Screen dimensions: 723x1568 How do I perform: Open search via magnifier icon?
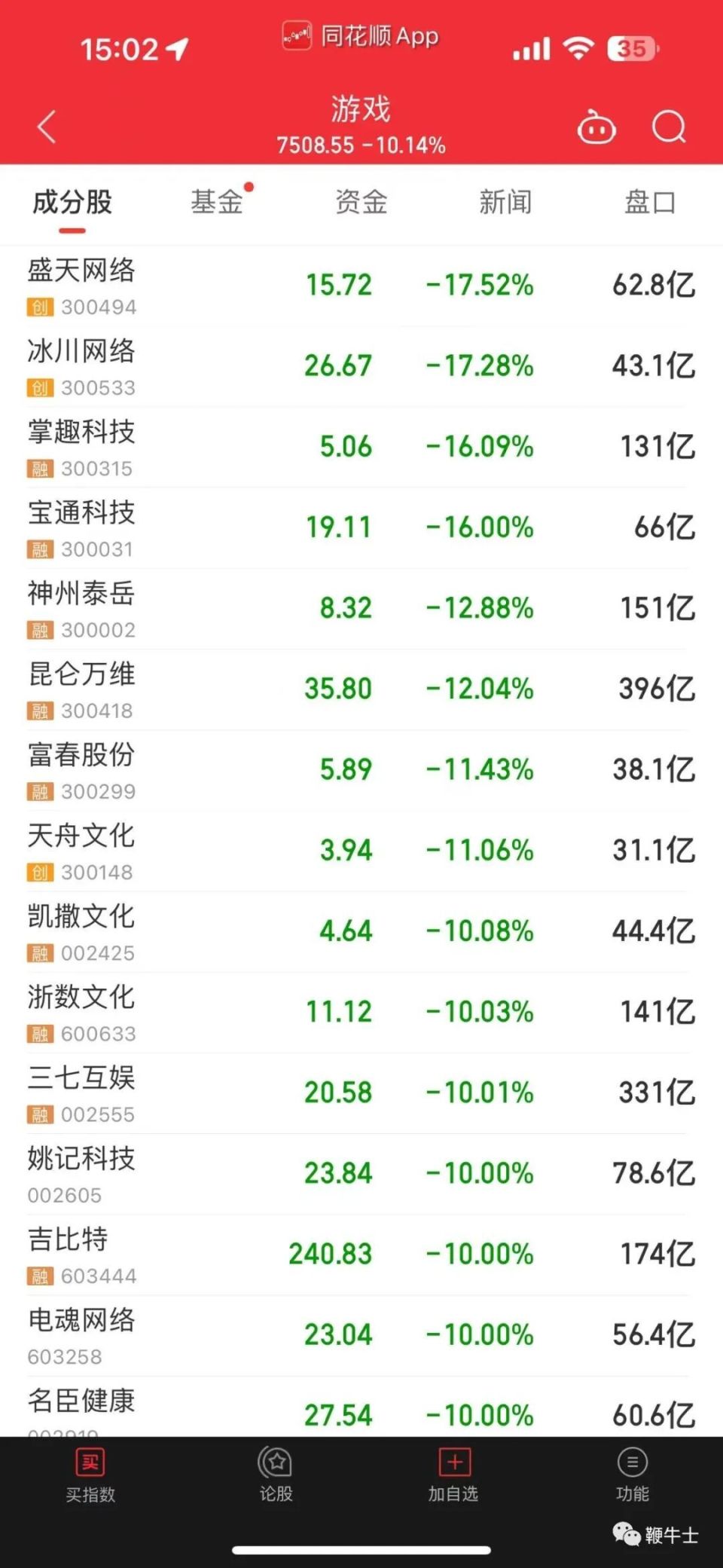coord(669,127)
